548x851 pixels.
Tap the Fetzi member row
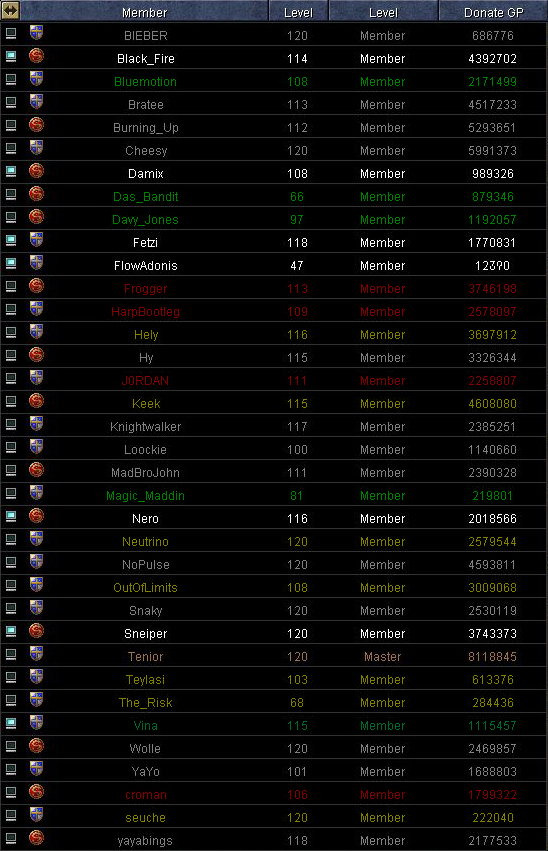coord(274,242)
